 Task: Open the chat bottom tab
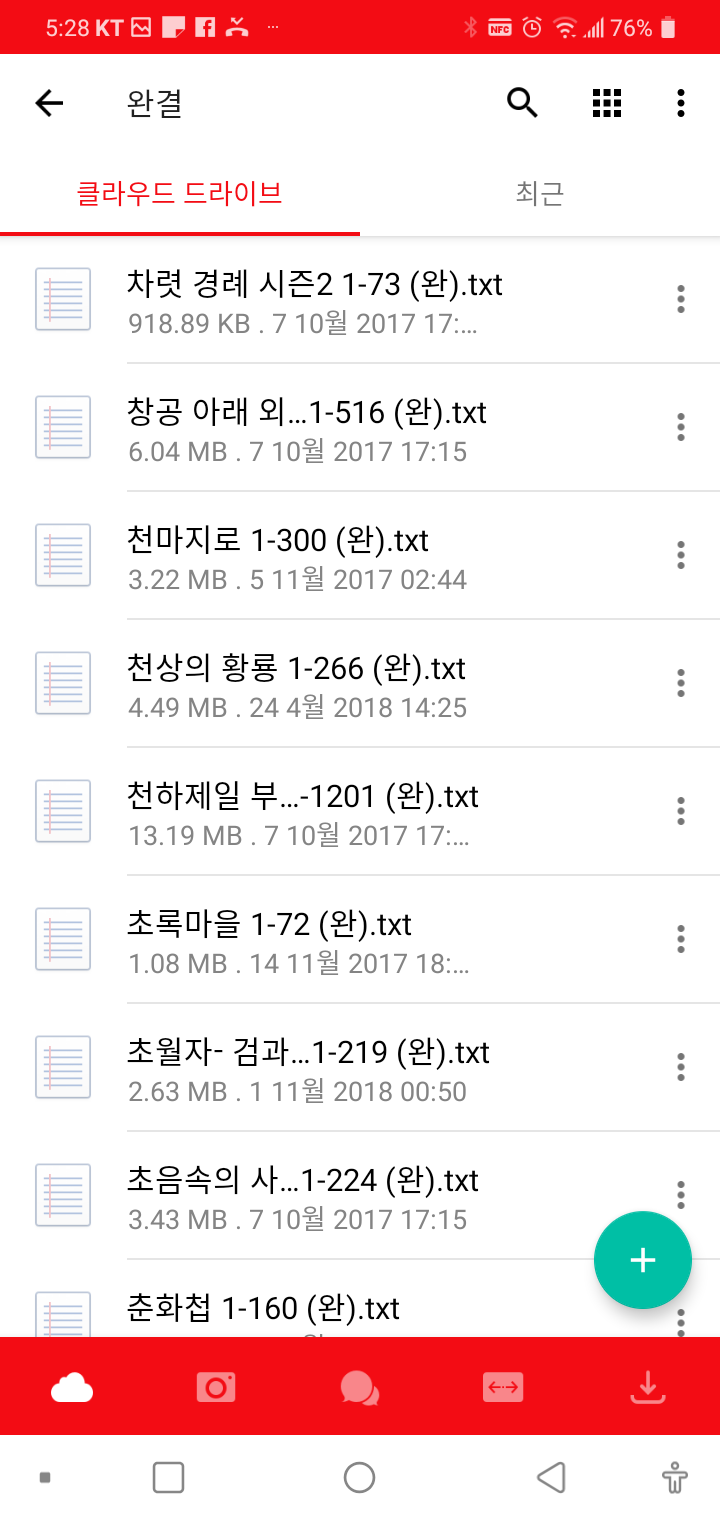coord(360,1387)
